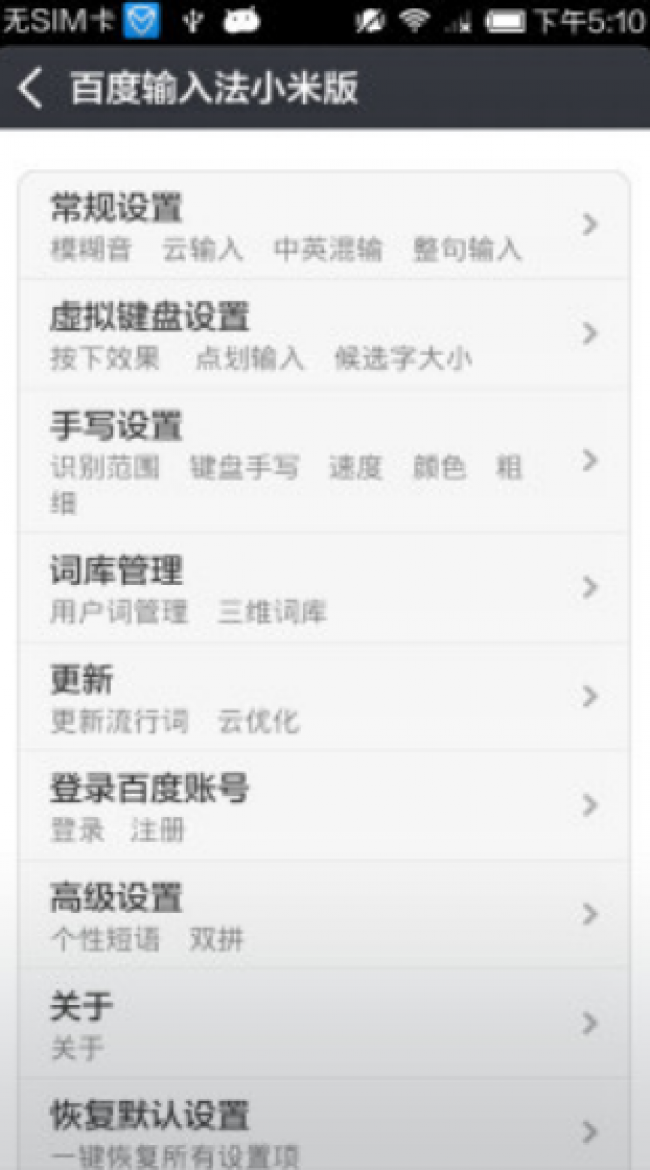The width and height of the screenshot is (650, 1170).
Task: Open 登录百度账号
Action: point(324,805)
